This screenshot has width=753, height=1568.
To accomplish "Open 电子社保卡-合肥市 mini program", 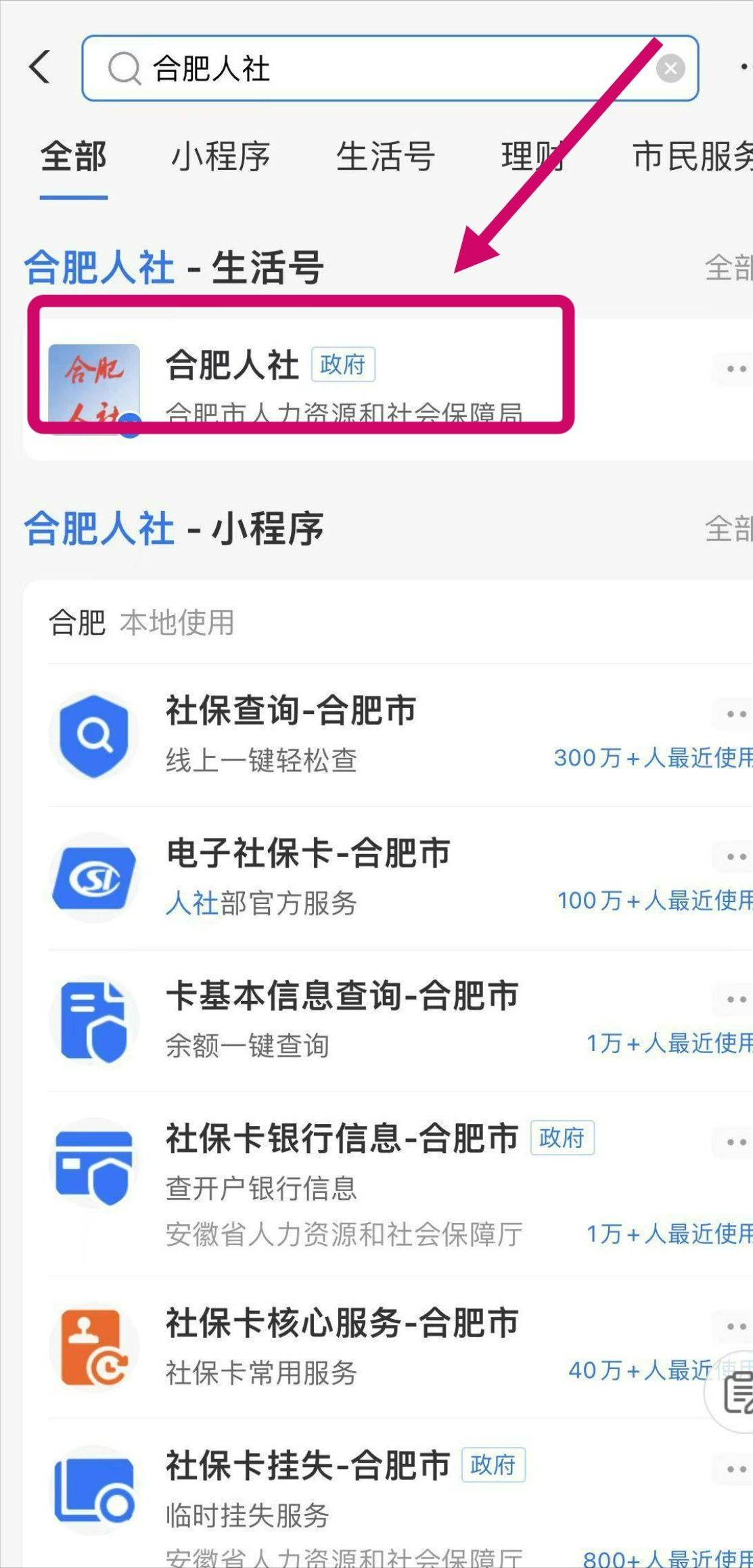I will coord(308,876).
